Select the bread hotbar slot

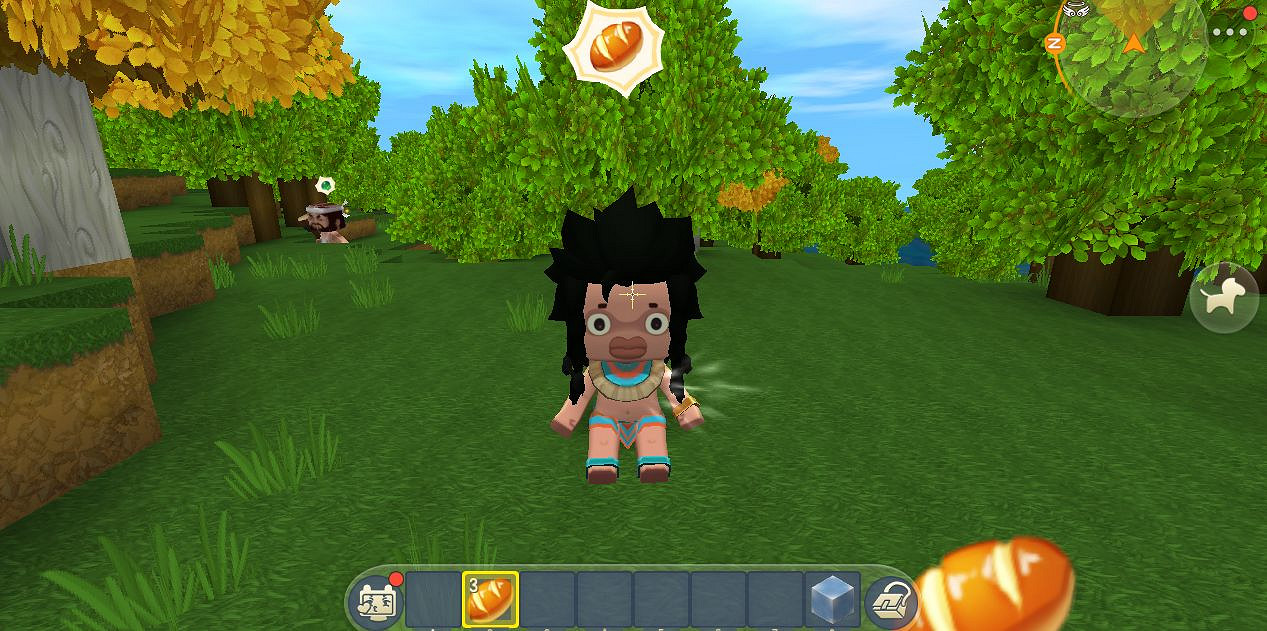(490, 599)
